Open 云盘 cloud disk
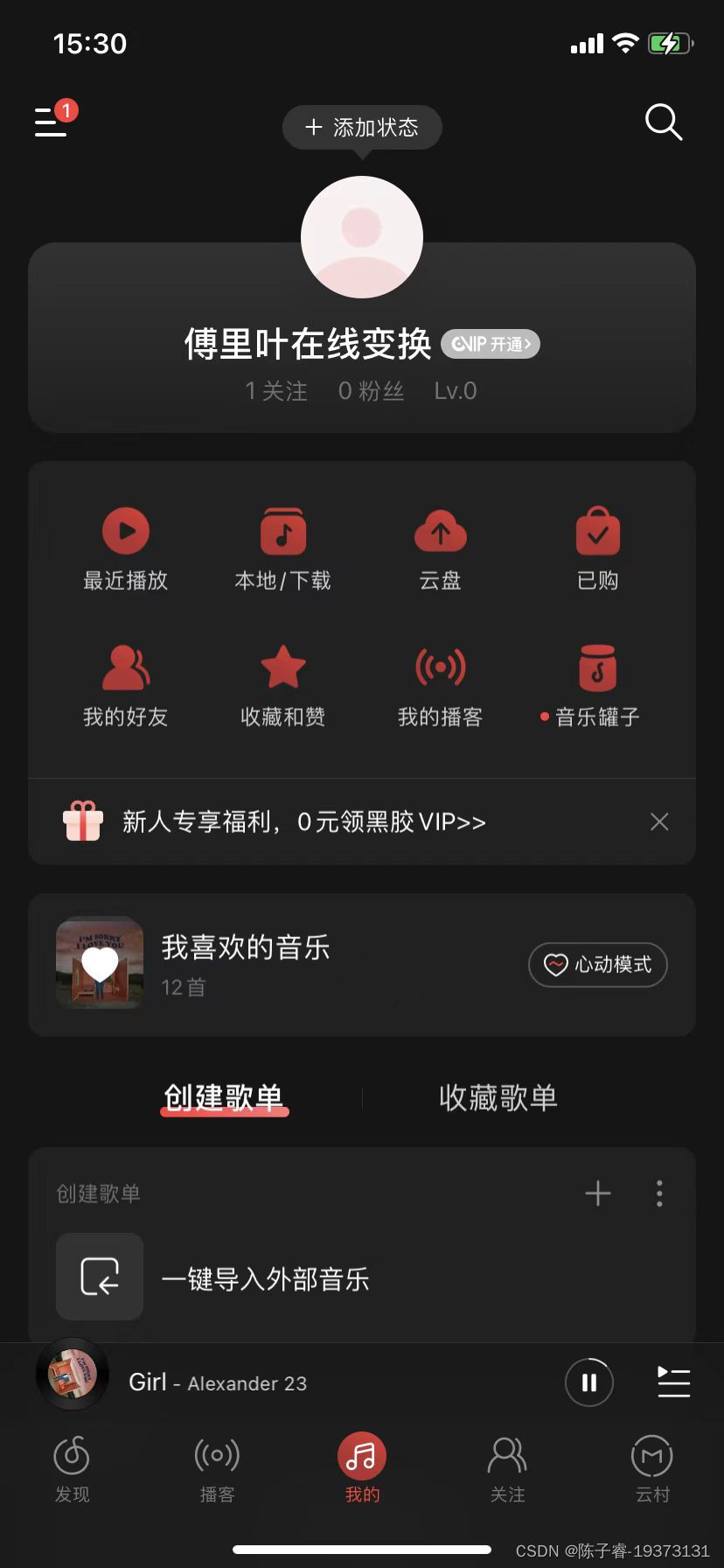The height and width of the screenshot is (1568, 724). click(x=440, y=547)
